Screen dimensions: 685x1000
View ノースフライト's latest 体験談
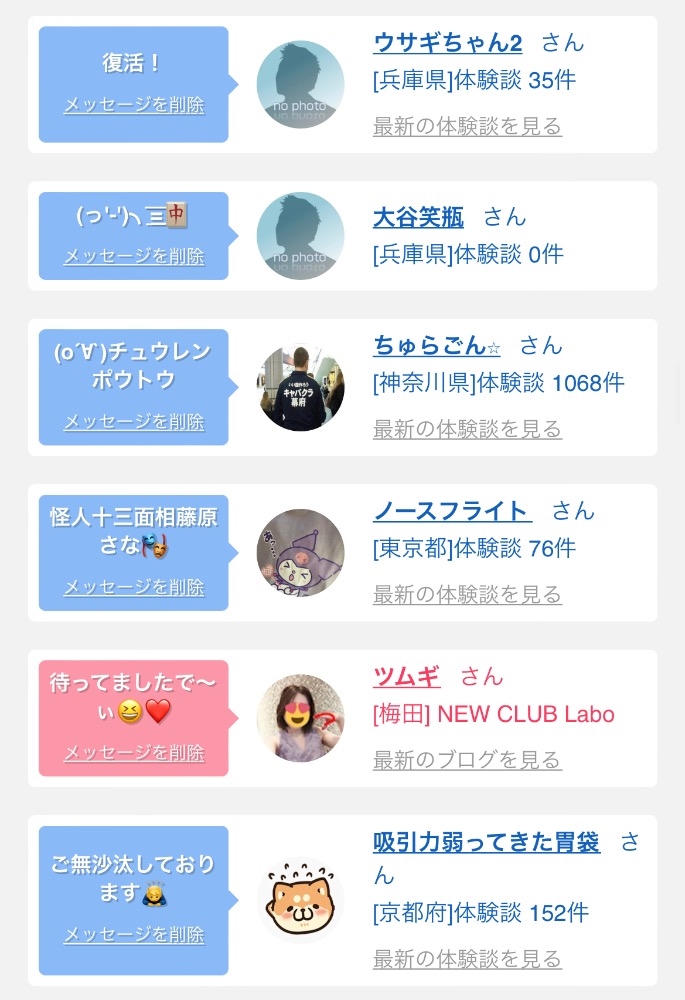[467, 594]
